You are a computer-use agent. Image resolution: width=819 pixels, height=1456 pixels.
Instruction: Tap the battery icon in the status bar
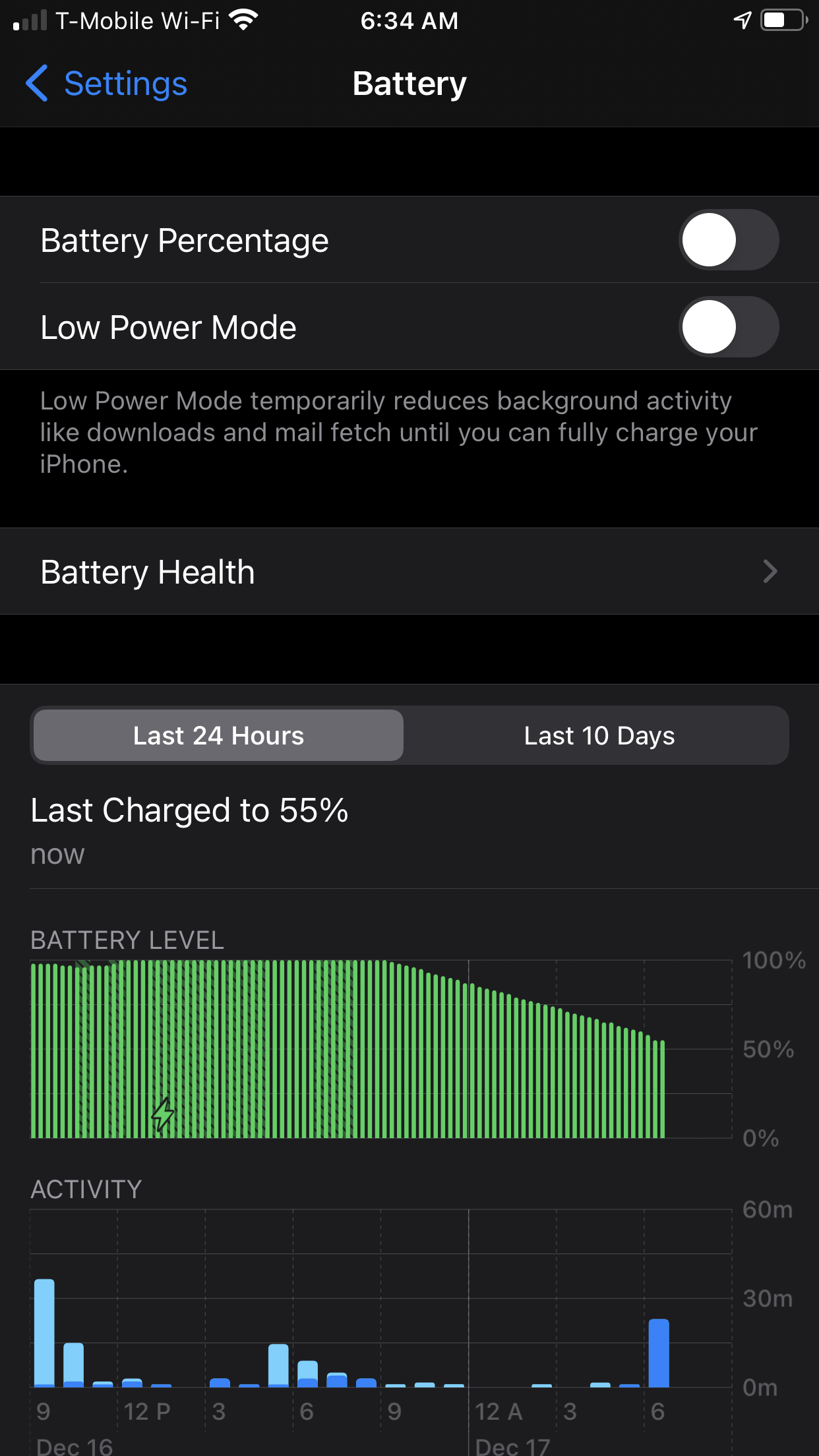pos(781,20)
